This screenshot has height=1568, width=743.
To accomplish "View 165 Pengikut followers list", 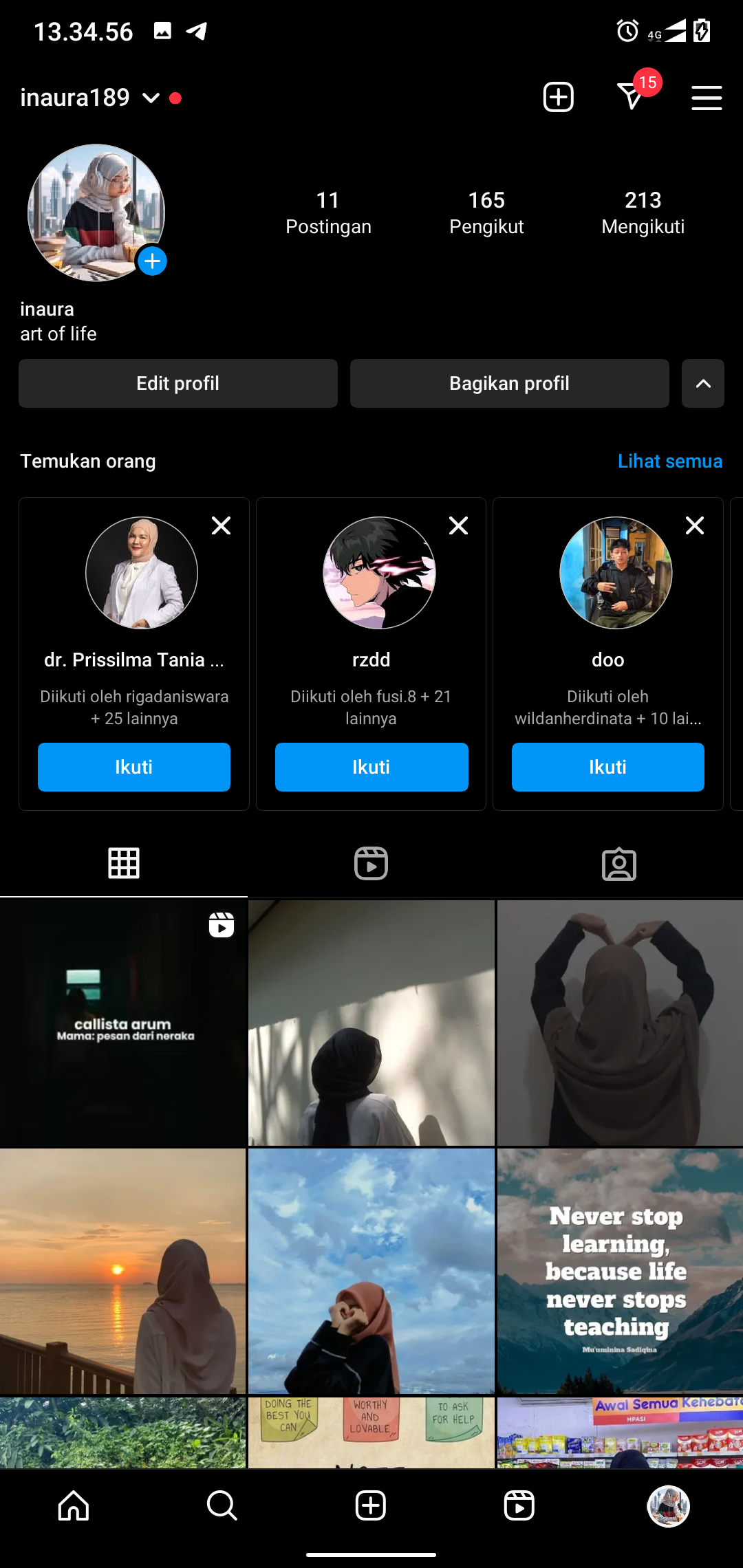I will coord(486,213).
